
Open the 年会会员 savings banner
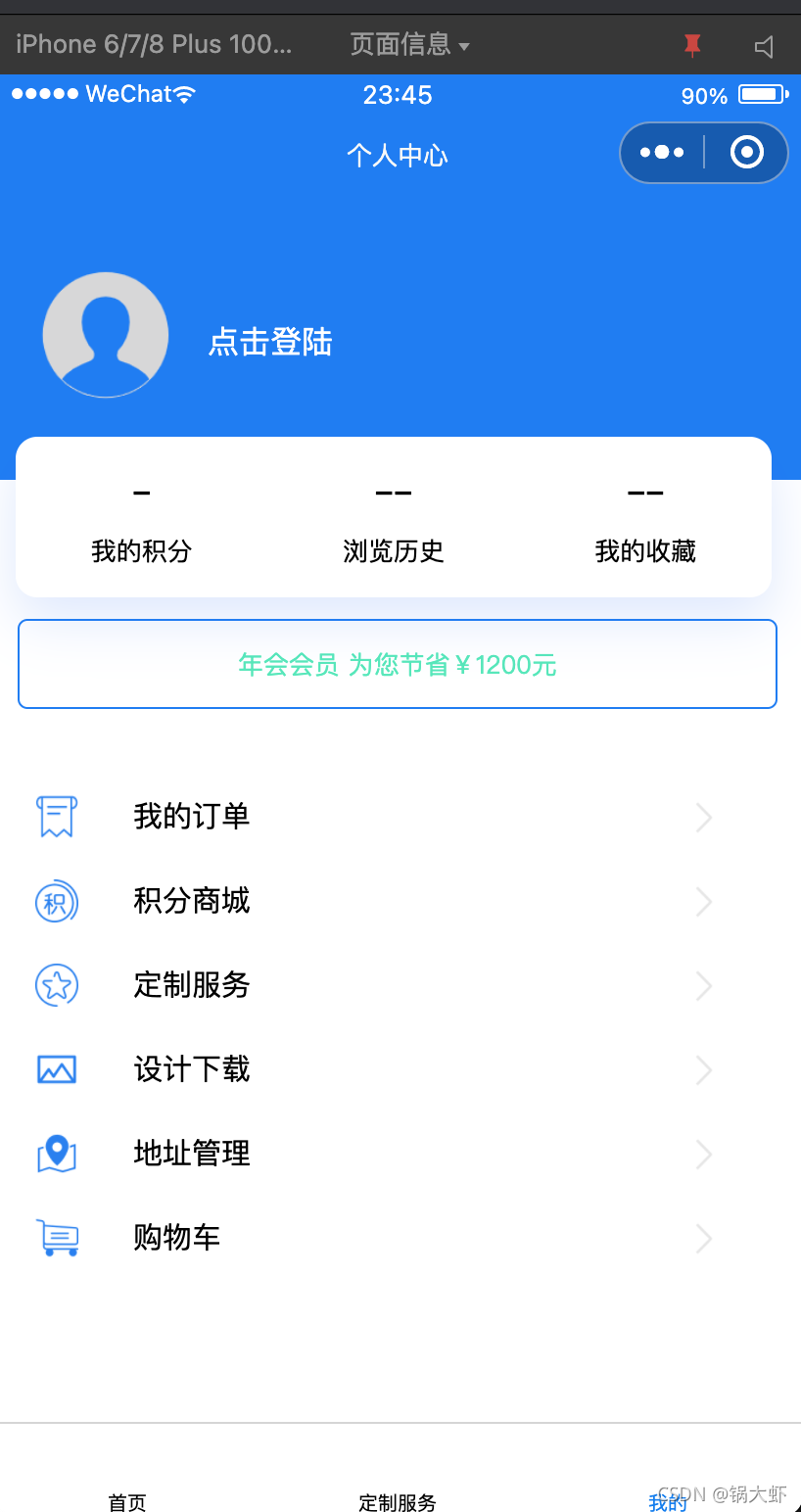point(397,664)
